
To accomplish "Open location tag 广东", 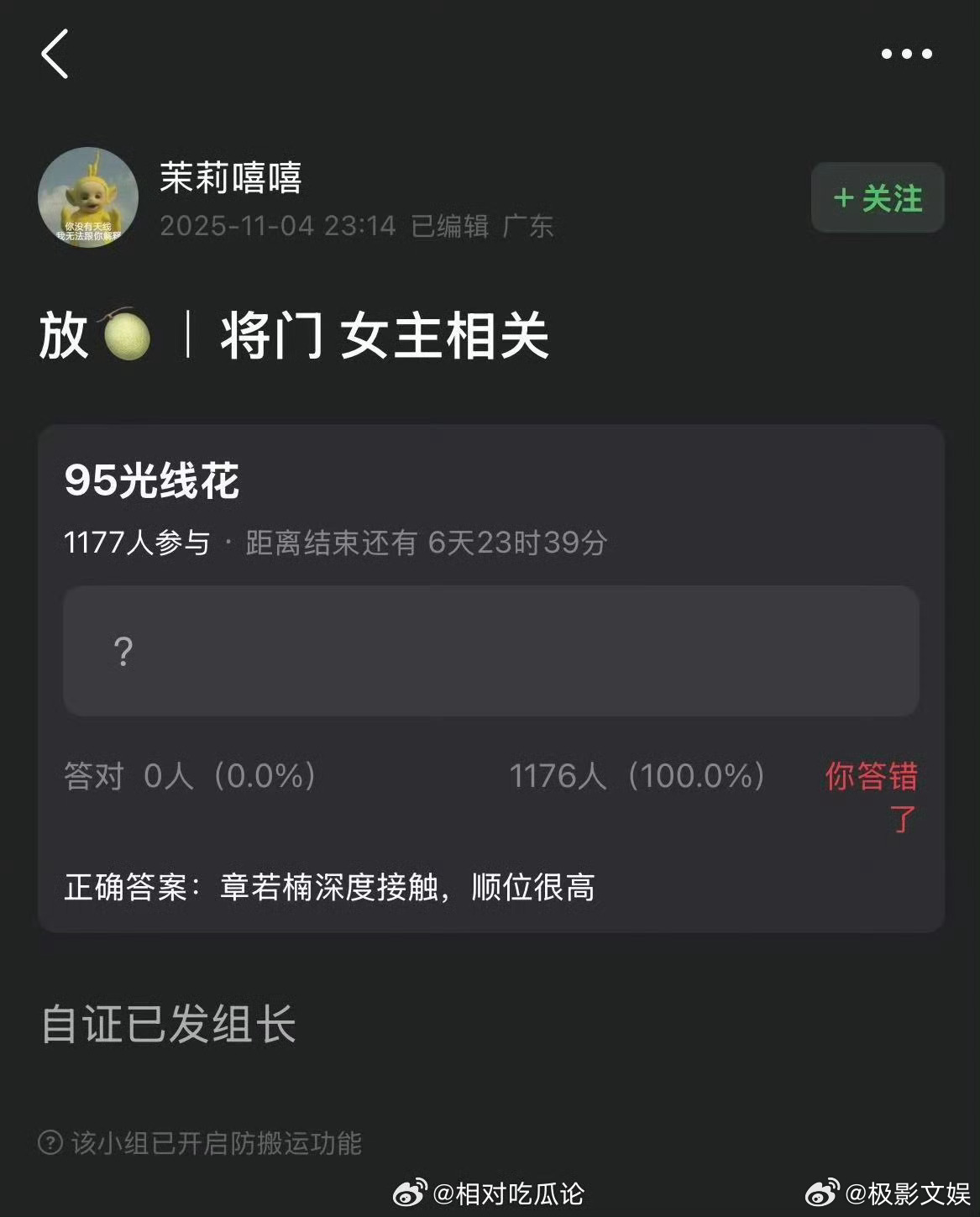I will (531, 226).
